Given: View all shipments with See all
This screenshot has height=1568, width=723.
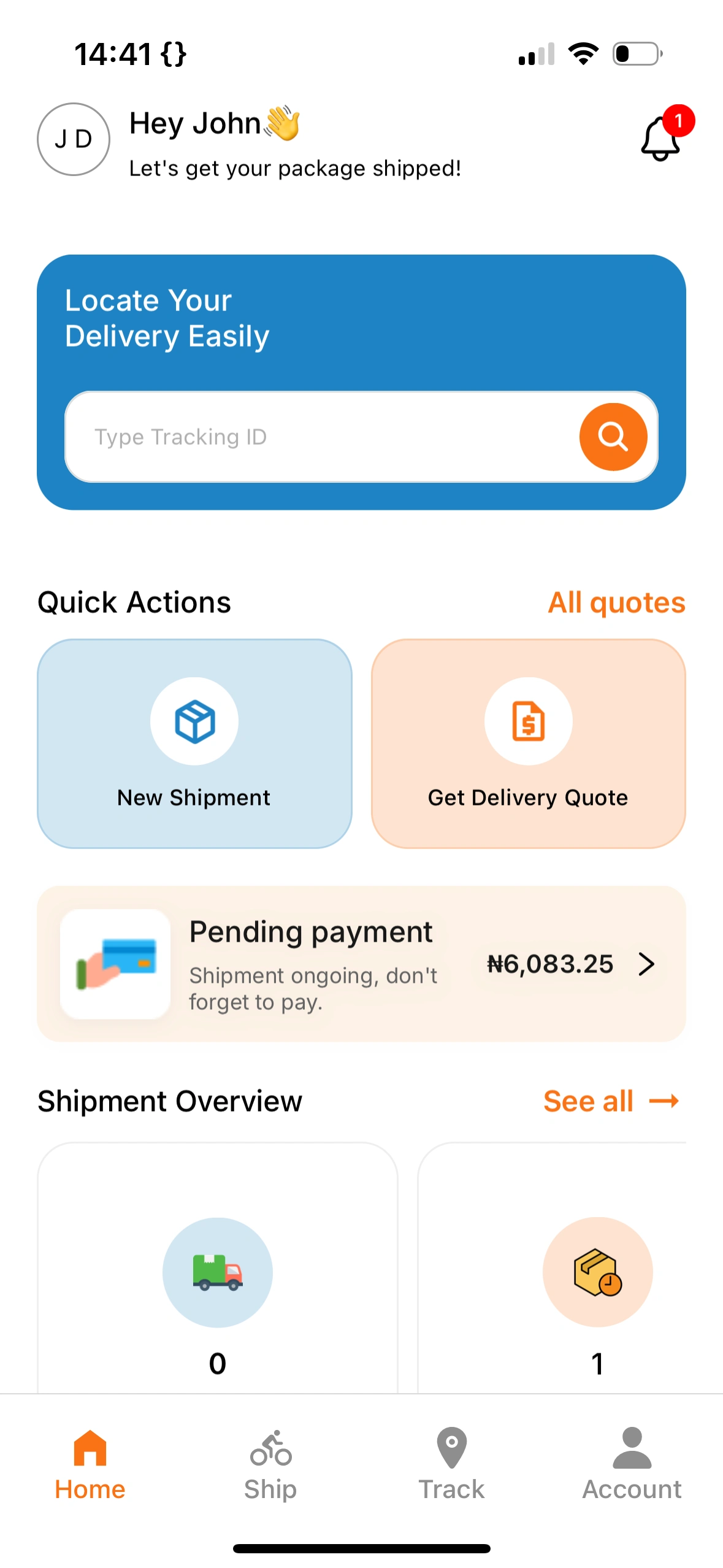Looking at the screenshot, I should point(611,1101).
